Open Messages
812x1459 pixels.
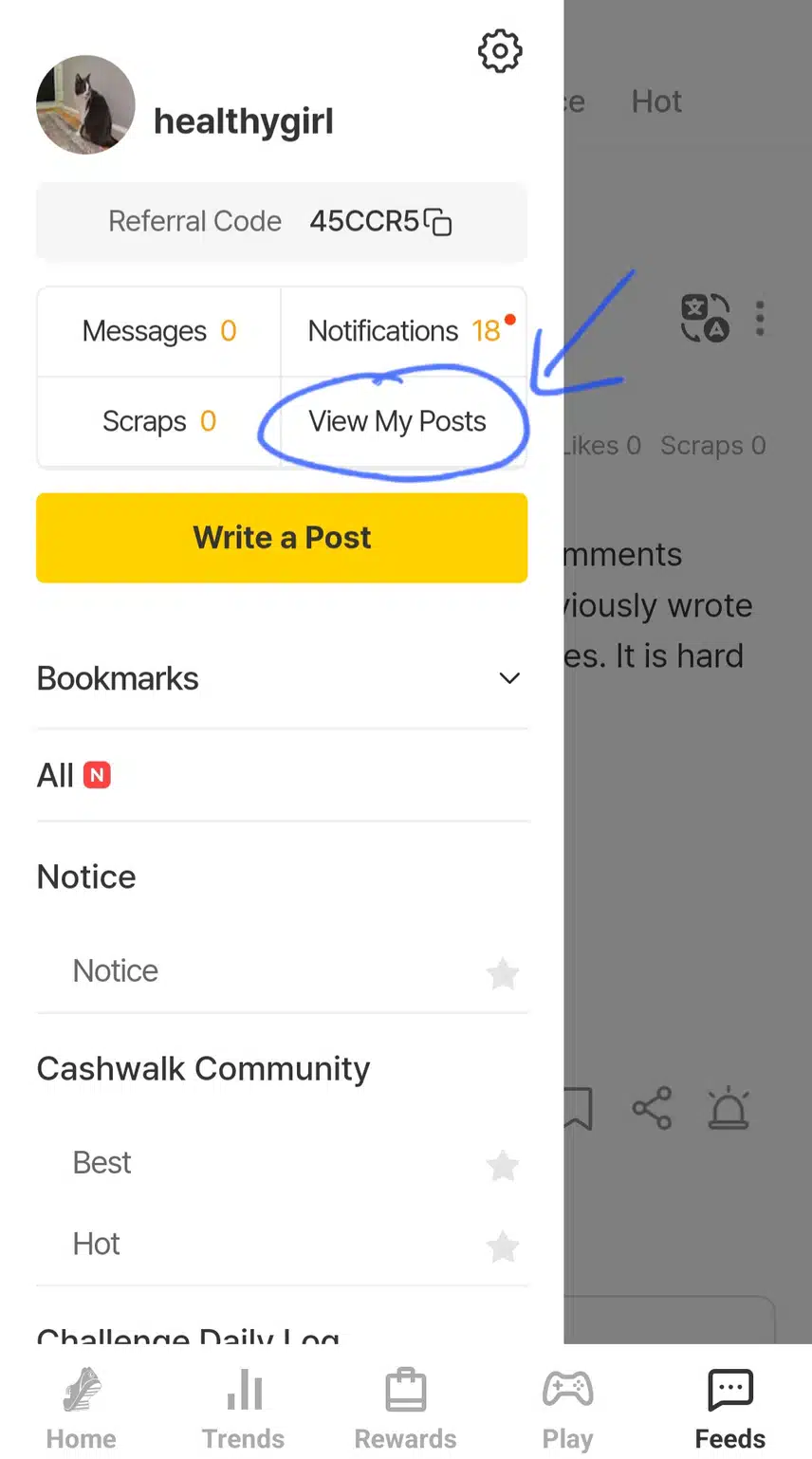click(x=158, y=331)
